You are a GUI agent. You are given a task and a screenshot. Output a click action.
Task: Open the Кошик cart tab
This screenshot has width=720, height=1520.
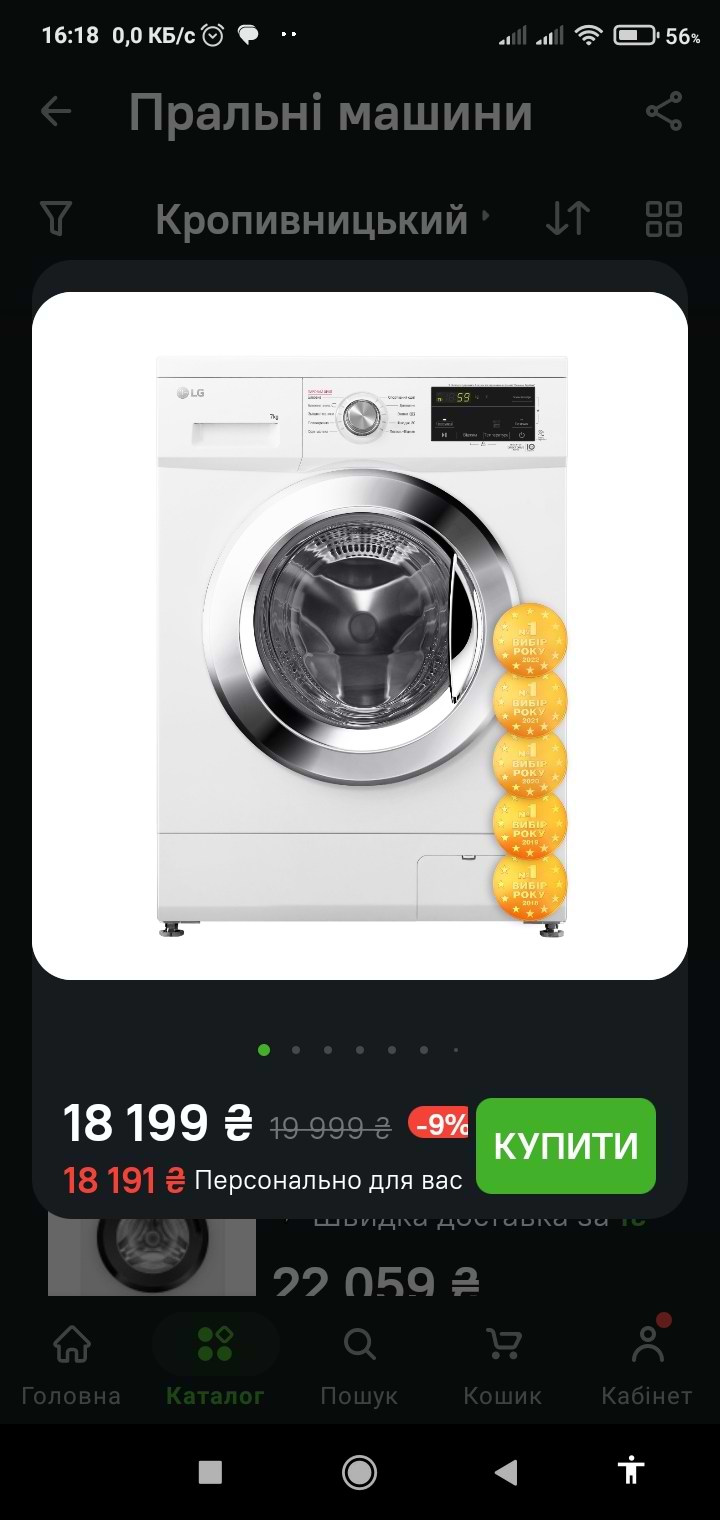click(503, 1364)
